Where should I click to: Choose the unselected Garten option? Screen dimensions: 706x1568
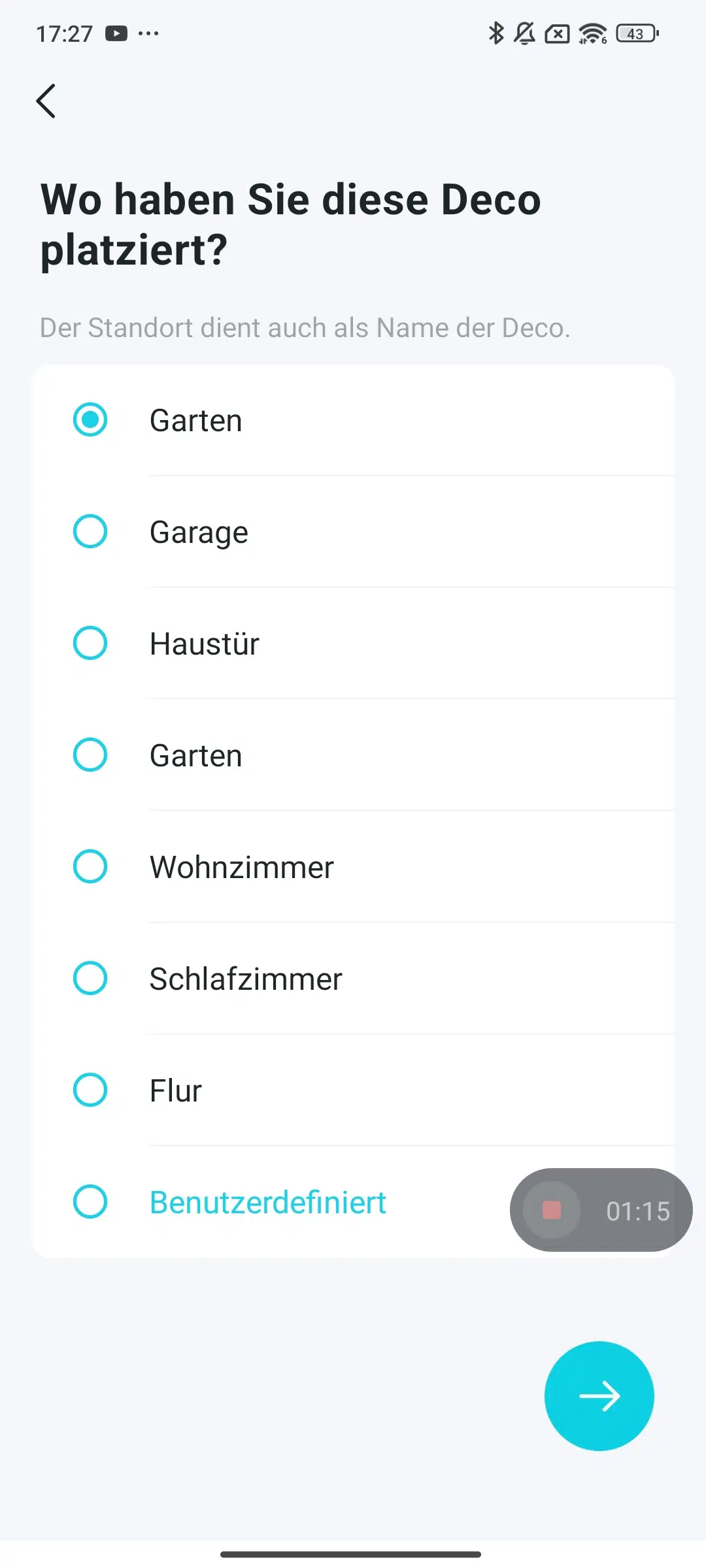pyautogui.click(x=90, y=755)
